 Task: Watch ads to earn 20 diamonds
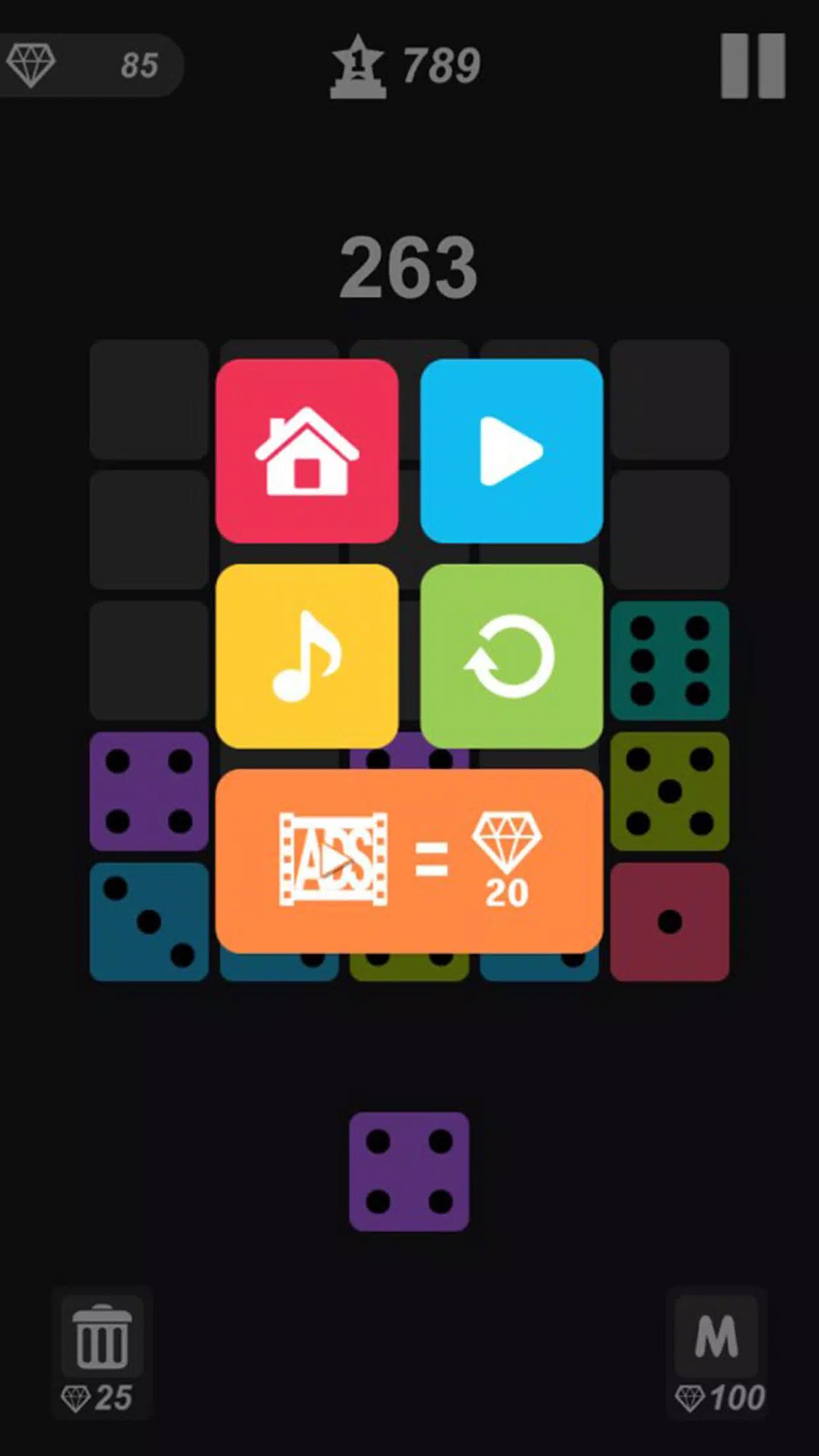click(x=409, y=860)
